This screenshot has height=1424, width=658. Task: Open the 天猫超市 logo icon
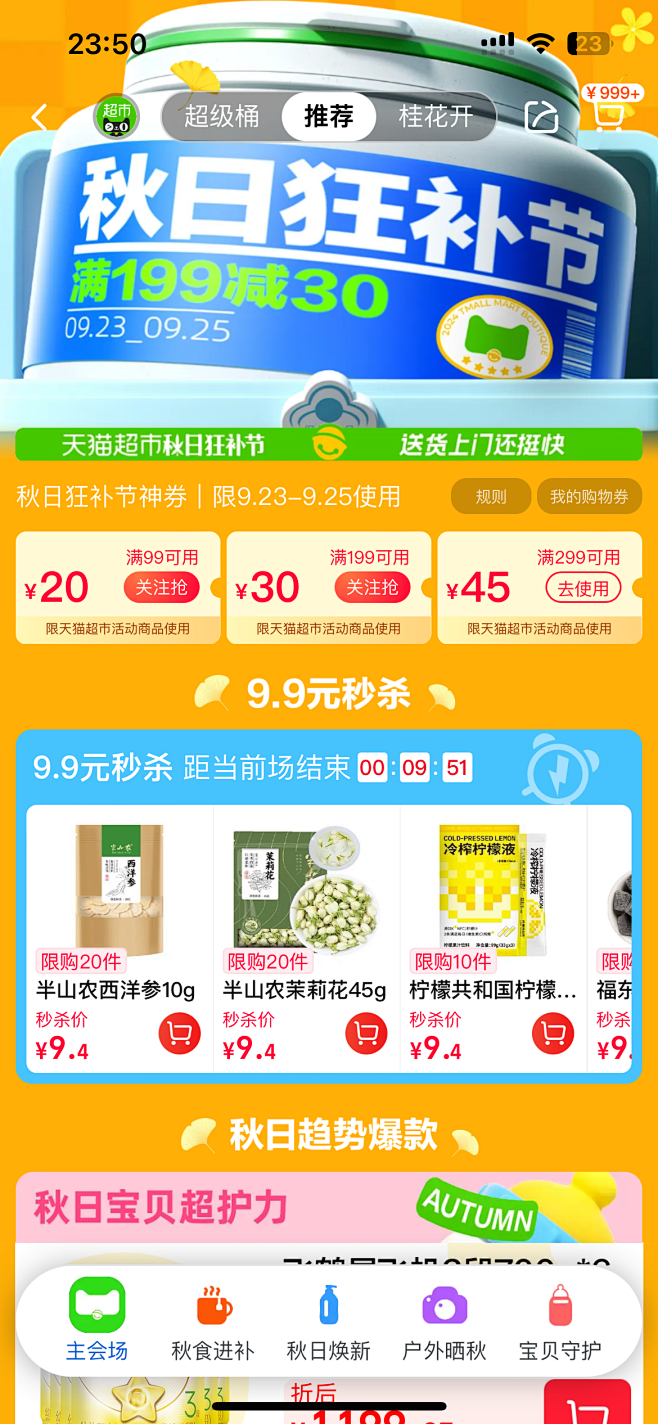tap(117, 117)
